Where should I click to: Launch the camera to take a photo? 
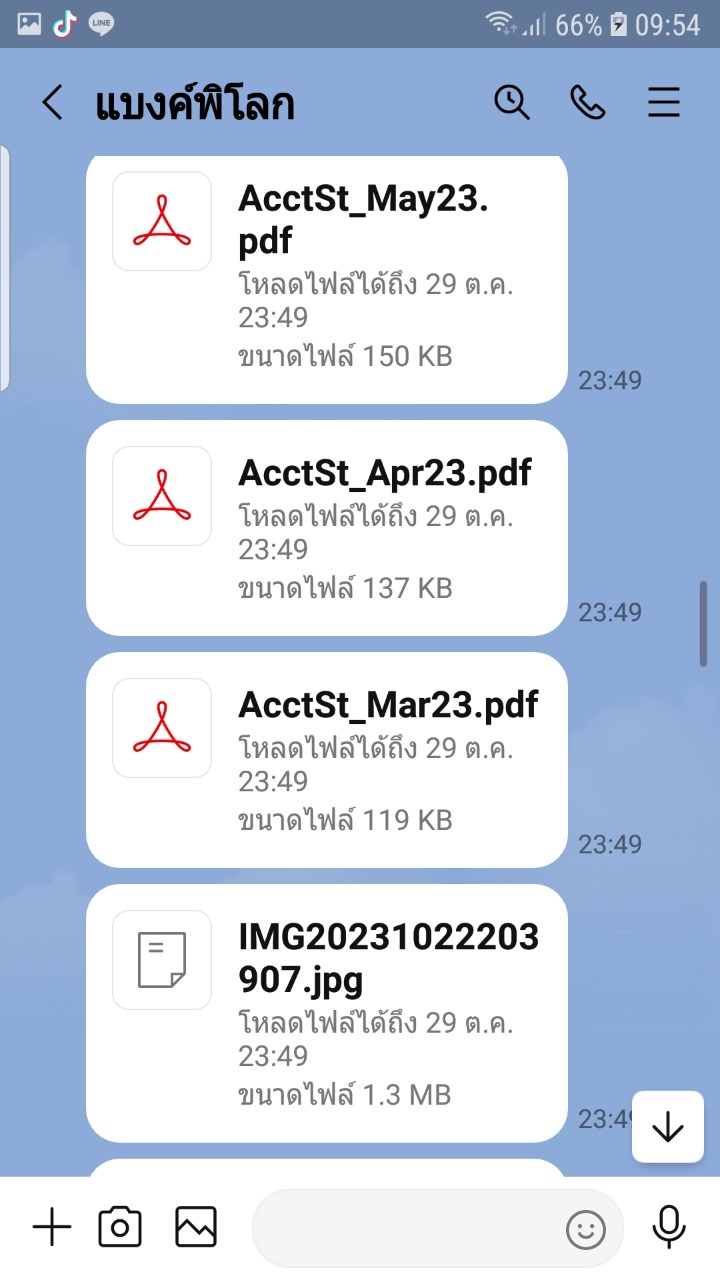pos(120,1227)
